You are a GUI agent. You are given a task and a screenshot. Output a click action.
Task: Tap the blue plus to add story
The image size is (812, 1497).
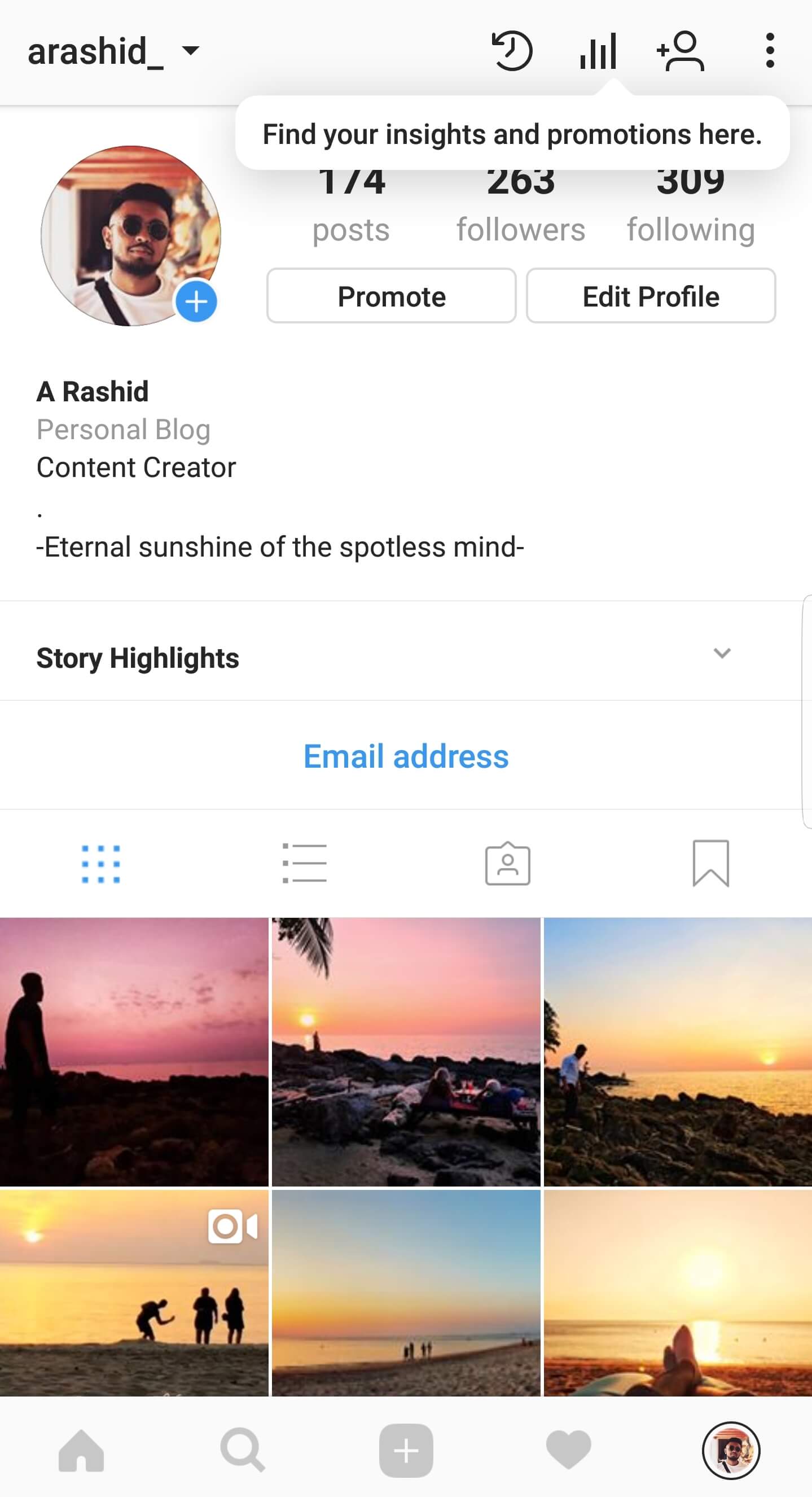(x=196, y=301)
